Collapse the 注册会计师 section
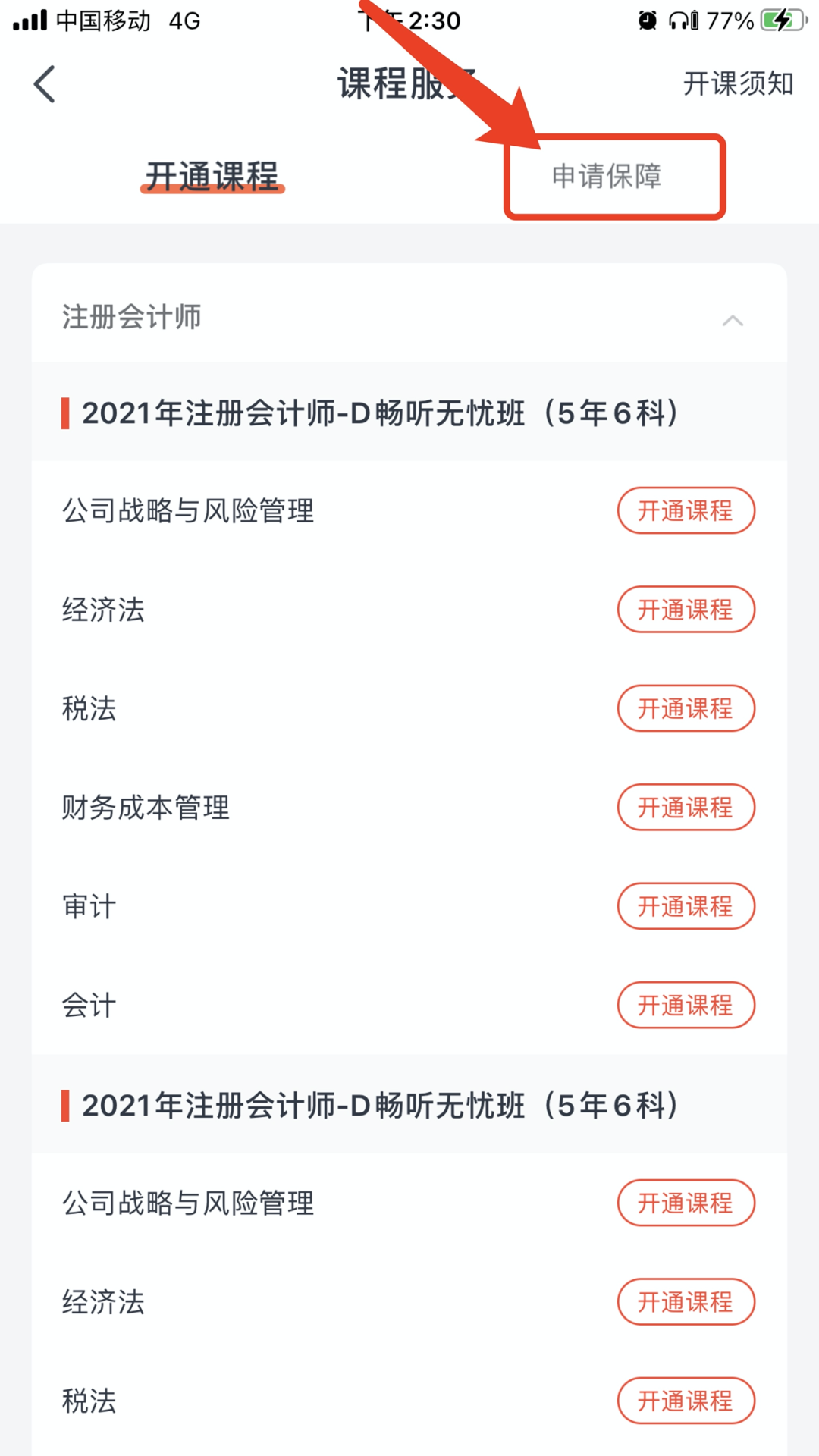 tap(732, 320)
